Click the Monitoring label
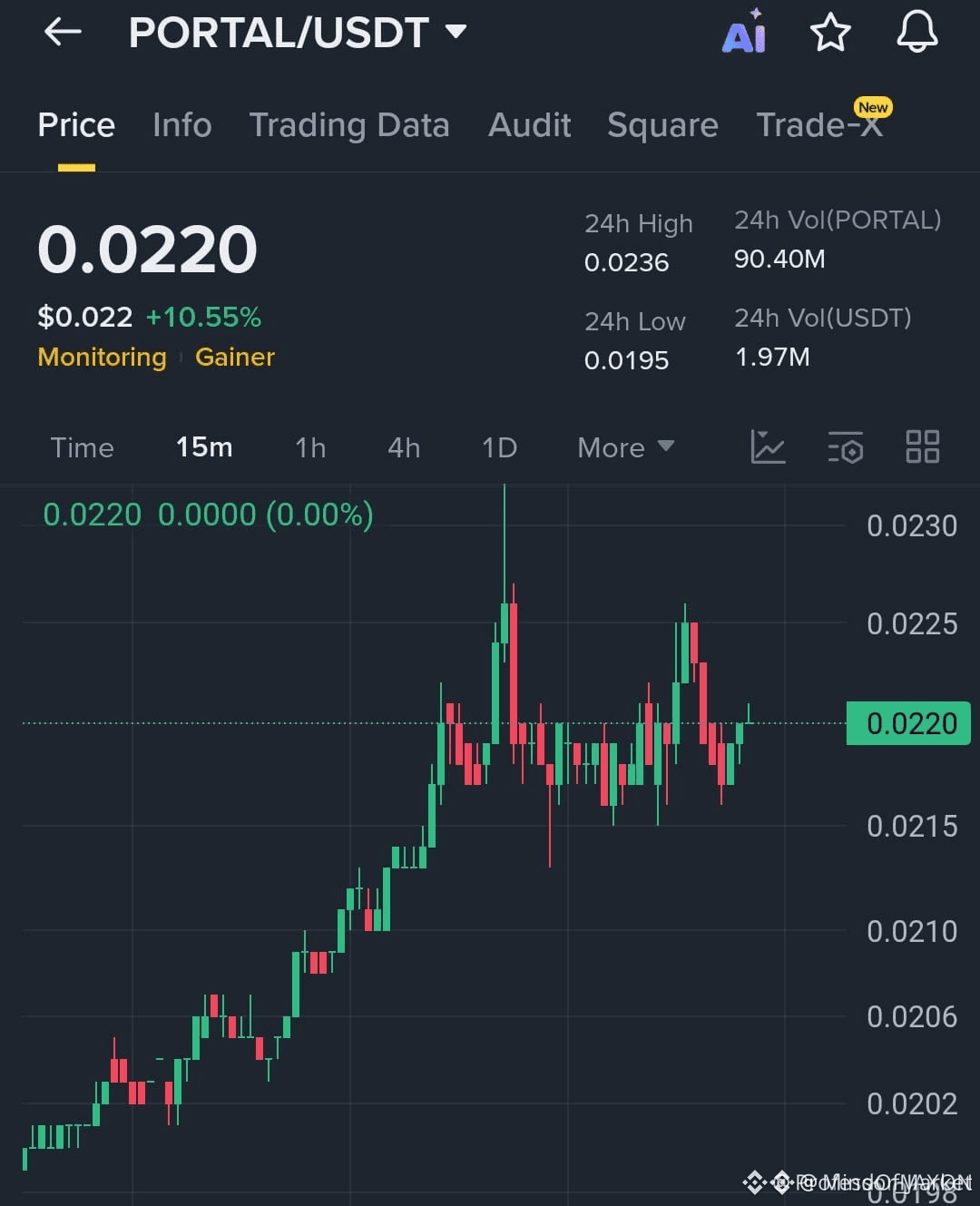 [x=102, y=357]
